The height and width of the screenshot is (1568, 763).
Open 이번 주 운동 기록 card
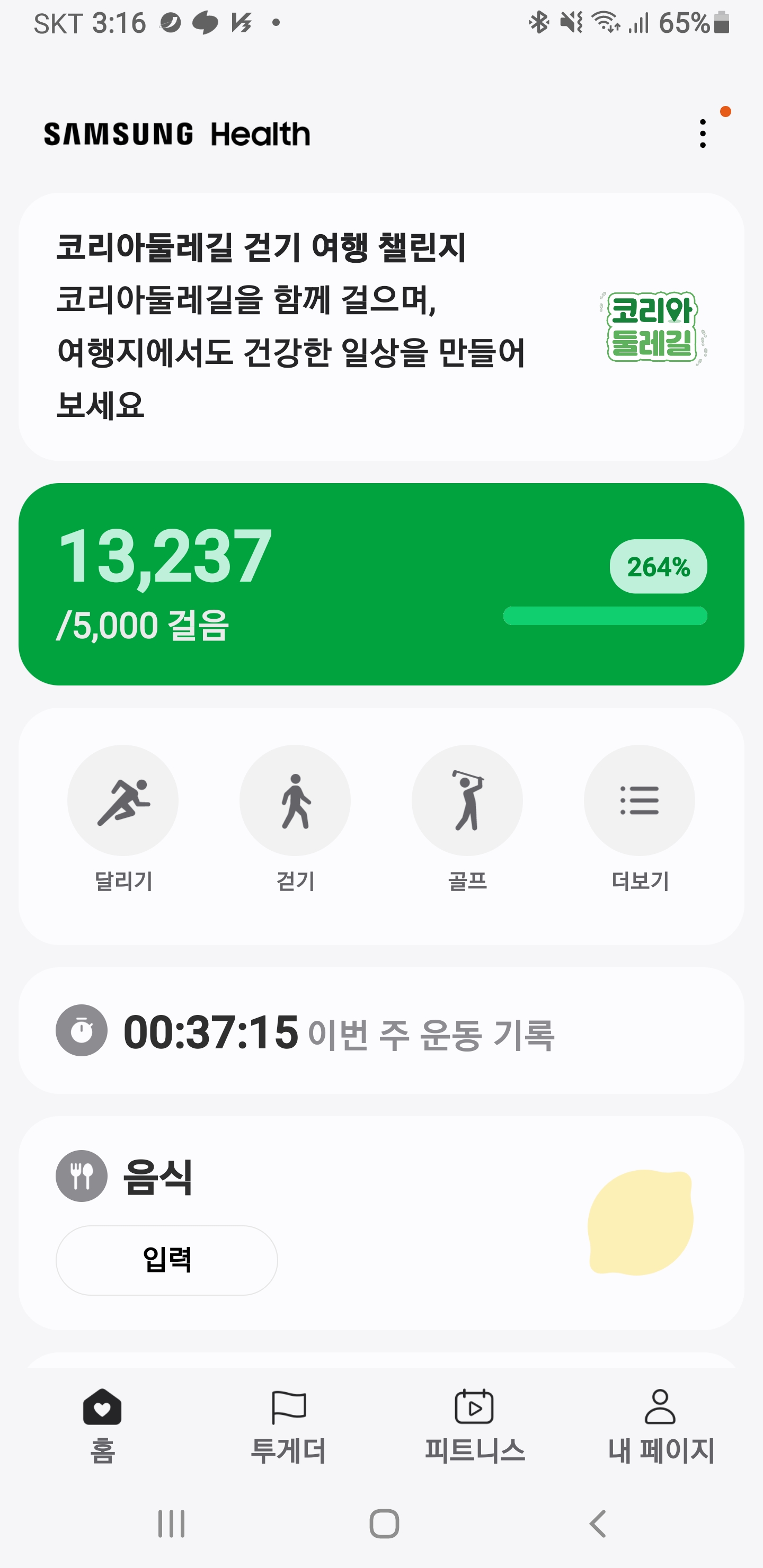[x=381, y=1030]
